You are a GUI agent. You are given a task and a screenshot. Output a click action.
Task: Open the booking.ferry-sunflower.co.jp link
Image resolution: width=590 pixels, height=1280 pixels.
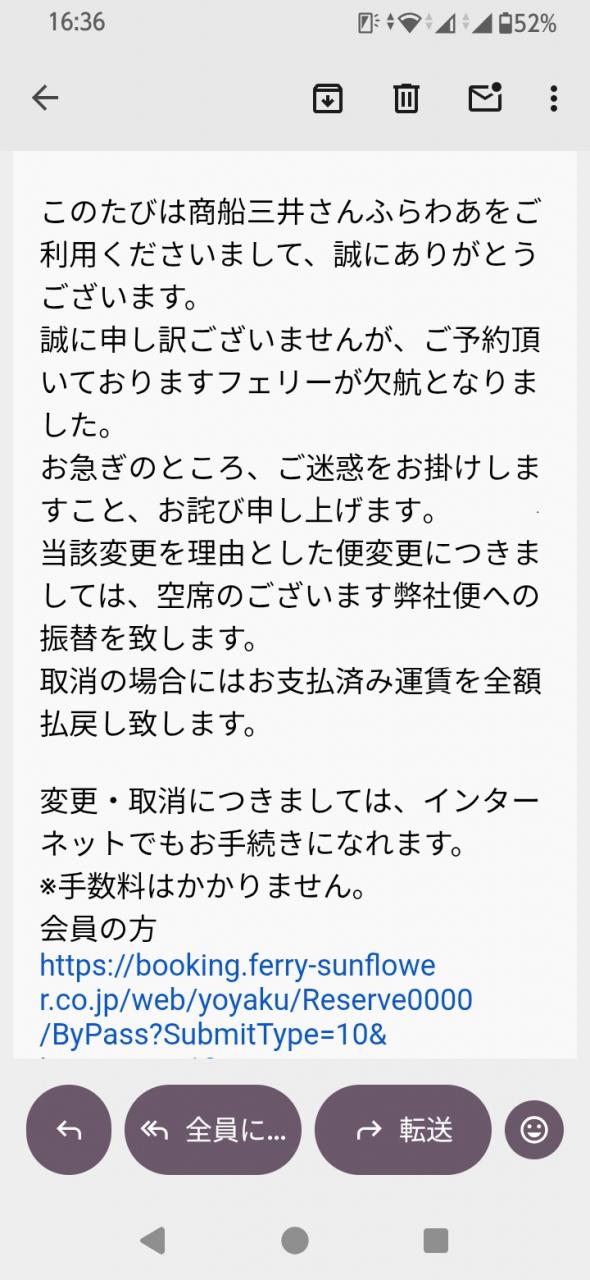click(x=256, y=1000)
